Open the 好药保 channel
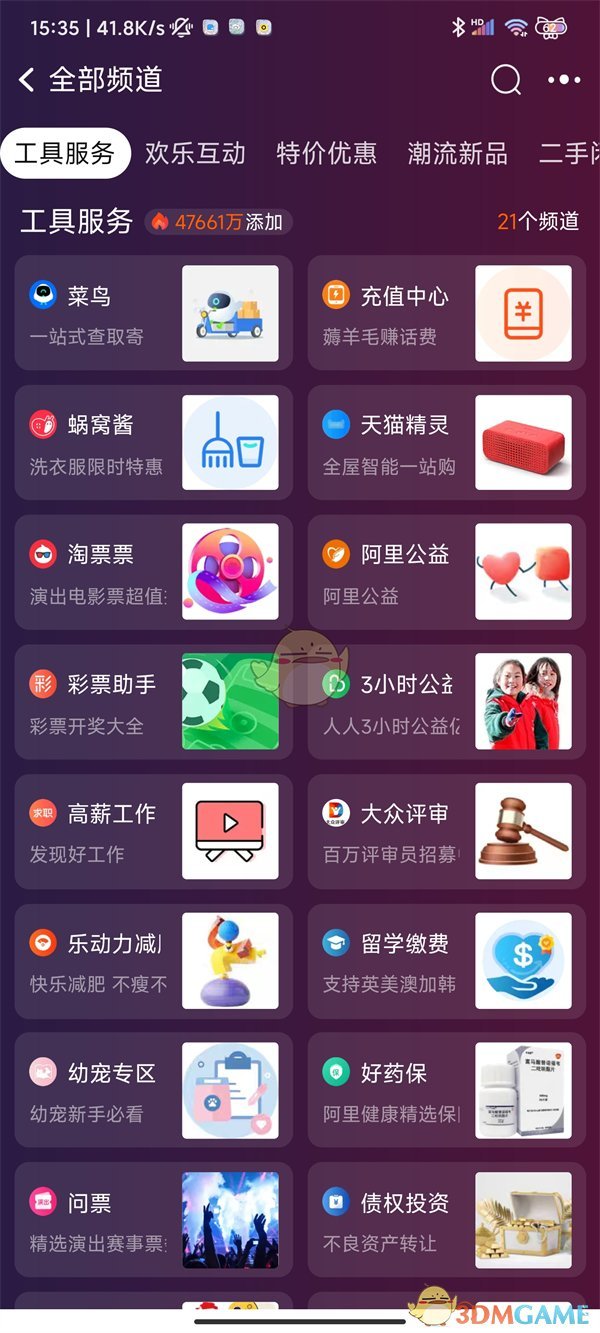 tap(446, 1090)
